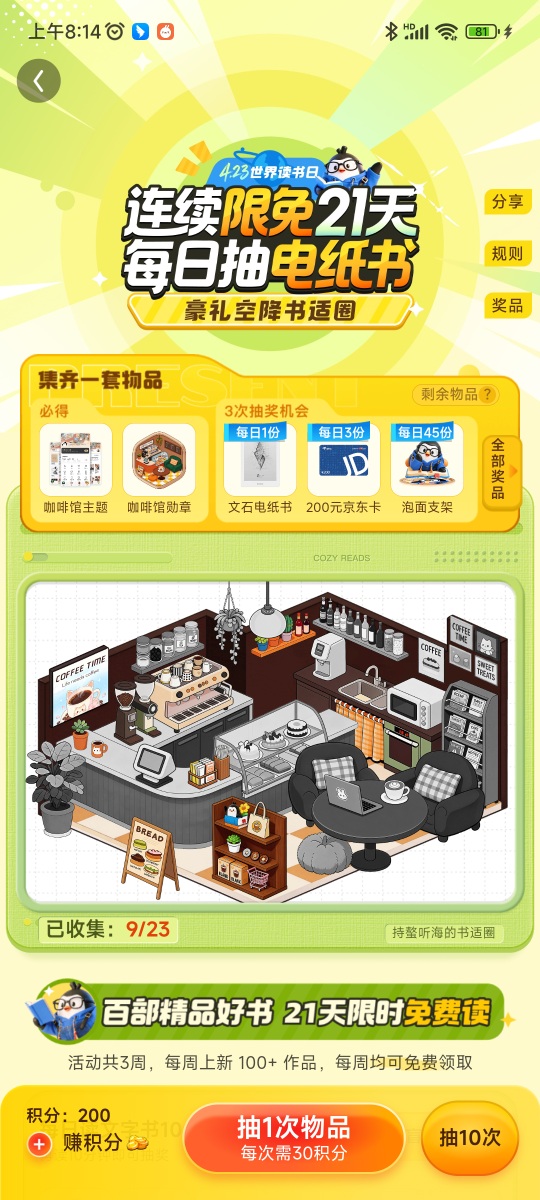The height and width of the screenshot is (1200, 540).
Task: View the 咖啡馆主题 prize
Action: (x=75, y=469)
